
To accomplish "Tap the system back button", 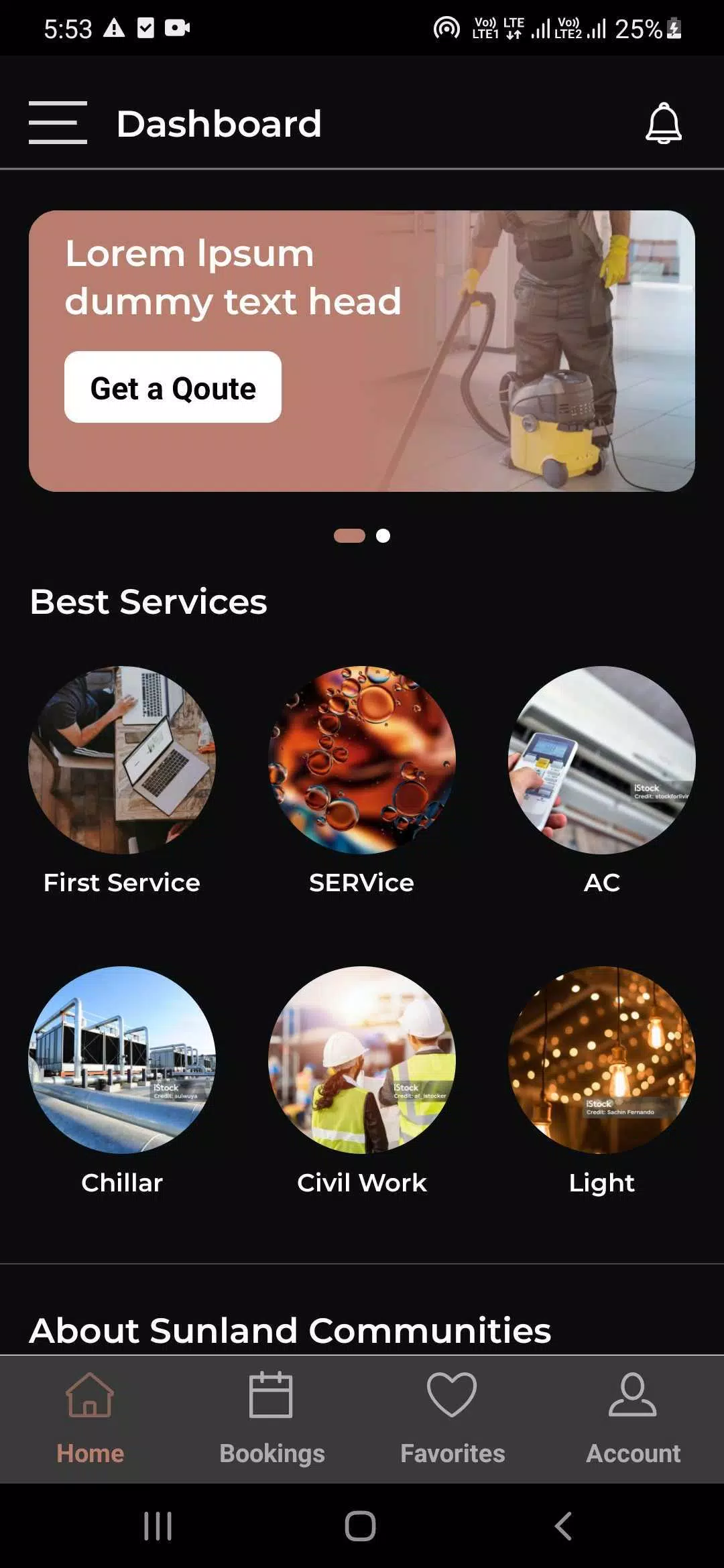I will [563, 1526].
